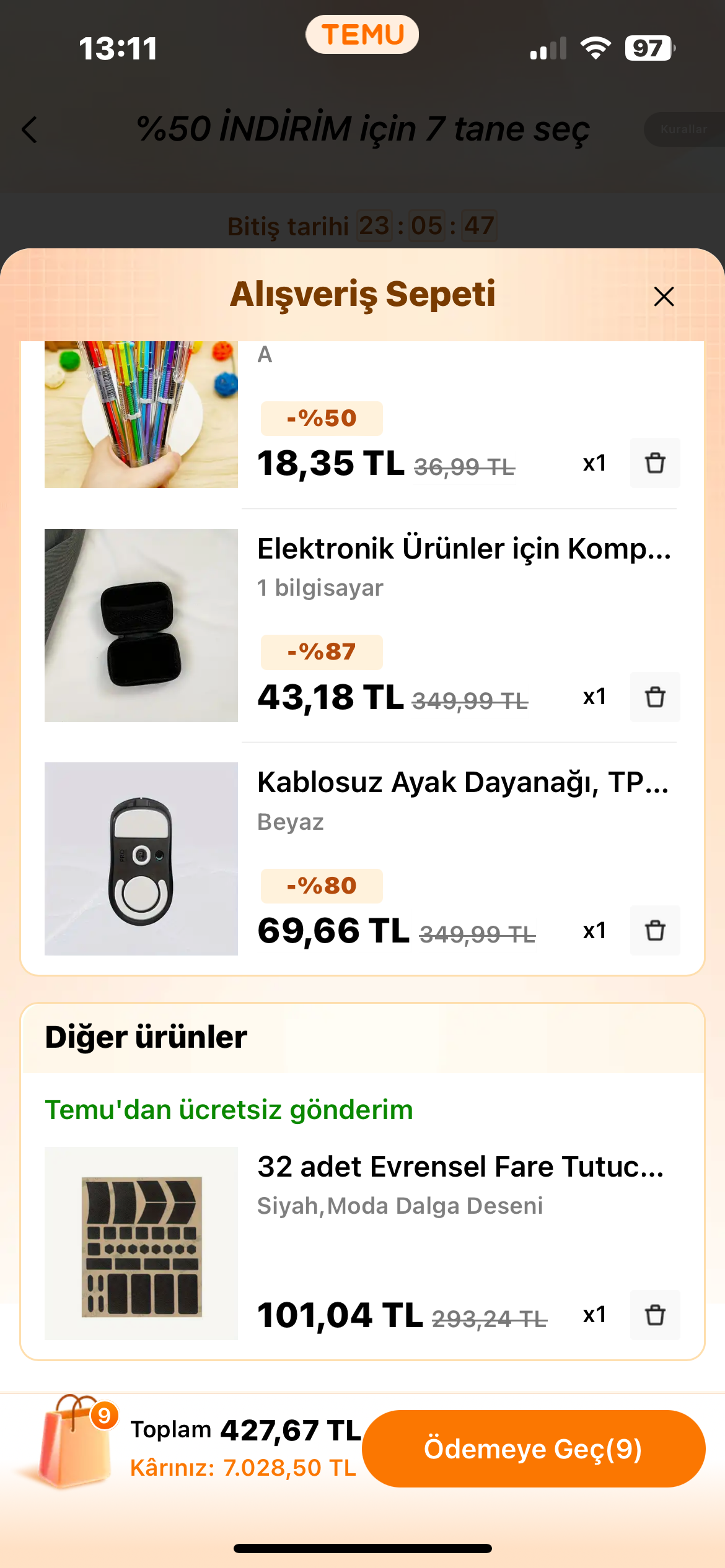Open the Elektronik Ürünler case product image

click(x=141, y=625)
